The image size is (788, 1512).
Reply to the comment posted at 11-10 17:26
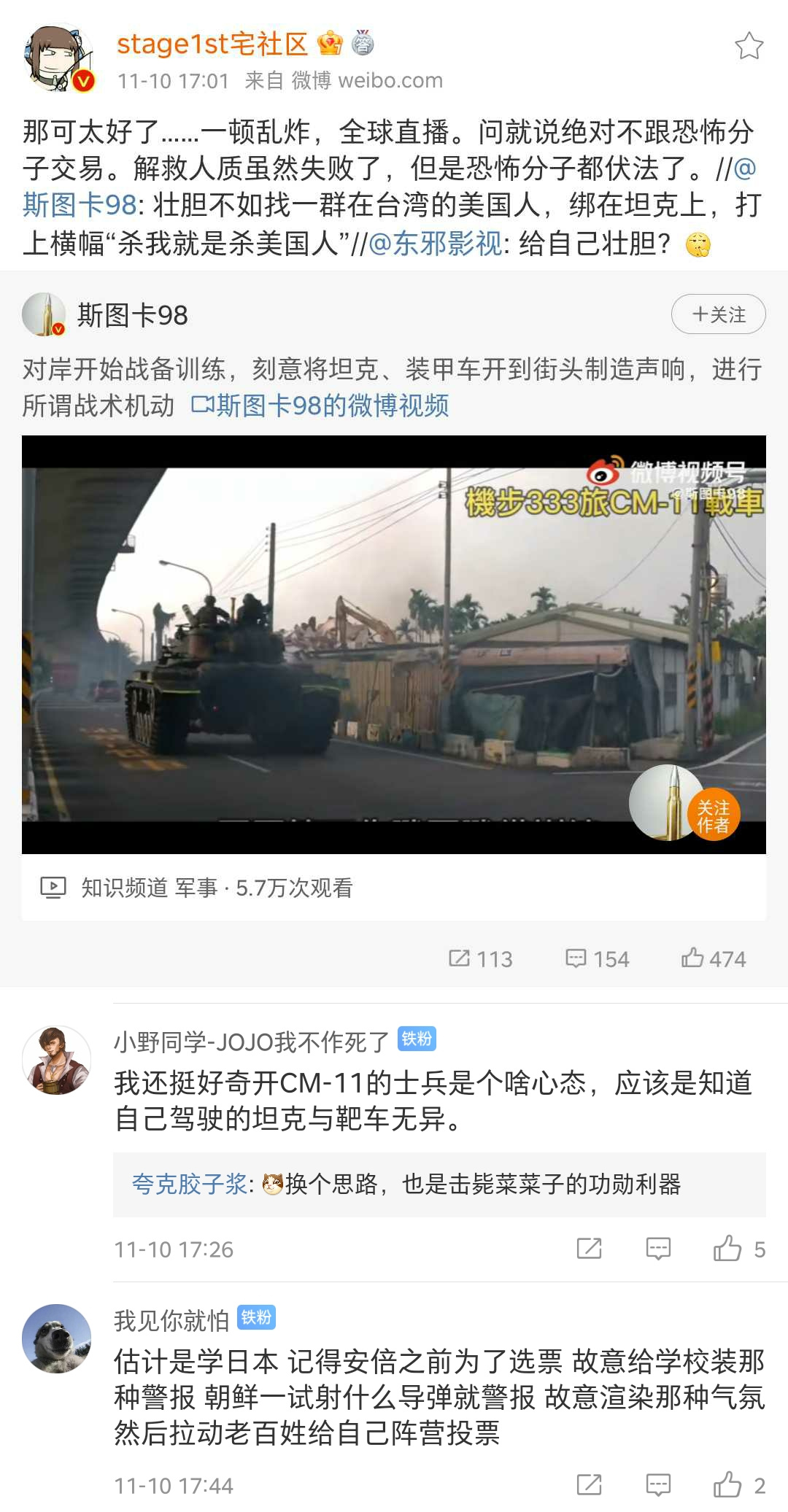[x=658, y=1249]
